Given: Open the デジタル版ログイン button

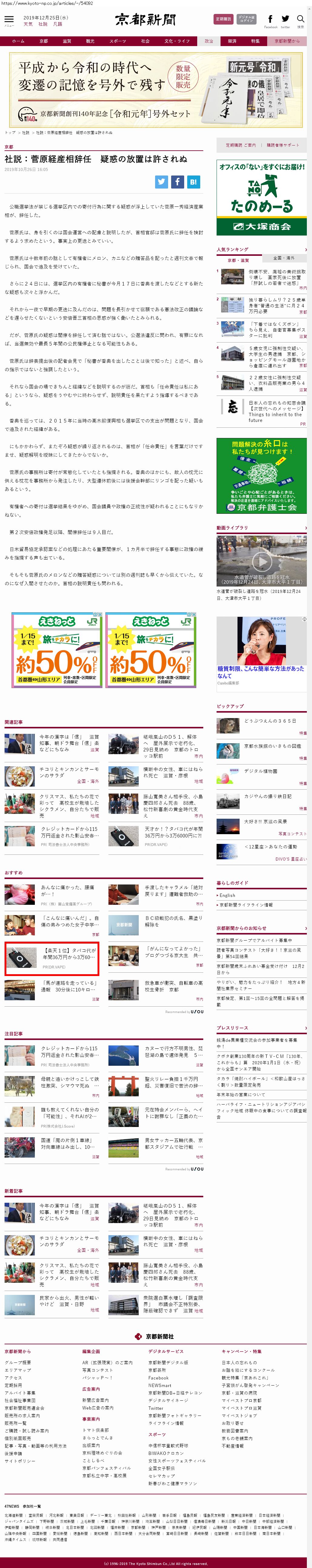Looking at the screenshot, I should (x=246, y=19).
